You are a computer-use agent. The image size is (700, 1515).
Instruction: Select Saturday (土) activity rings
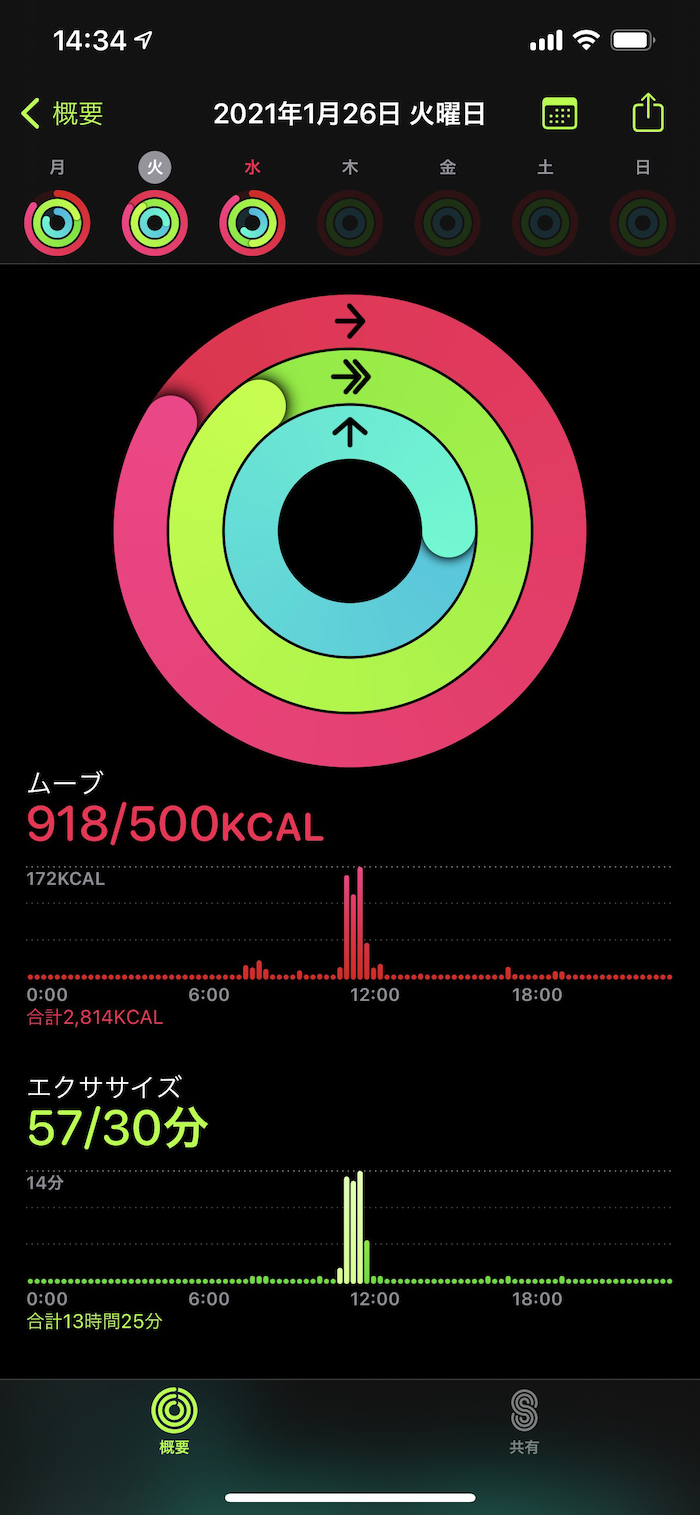point(545,222)
